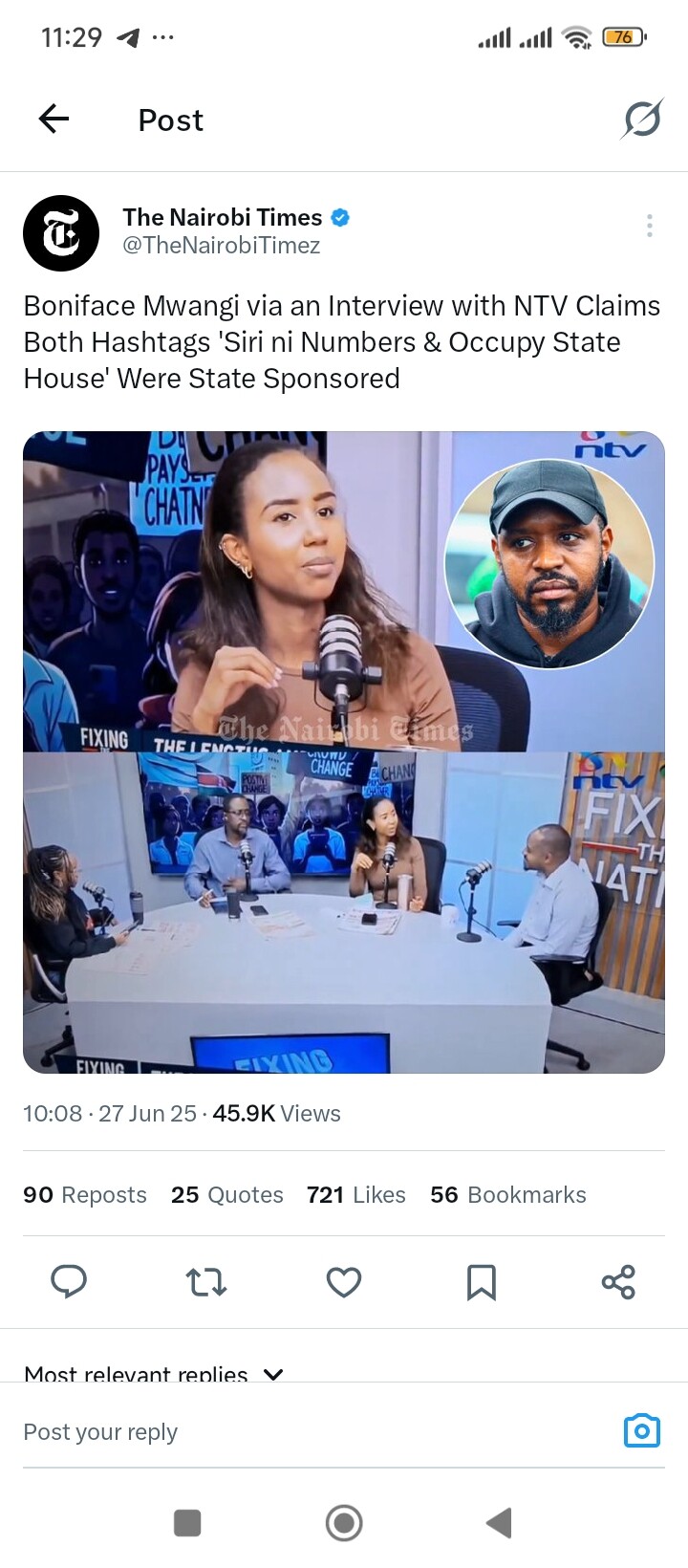Open the NTV interview media in the post
The height and width of the screenshot is (1568, 688).
coord(344,751)
